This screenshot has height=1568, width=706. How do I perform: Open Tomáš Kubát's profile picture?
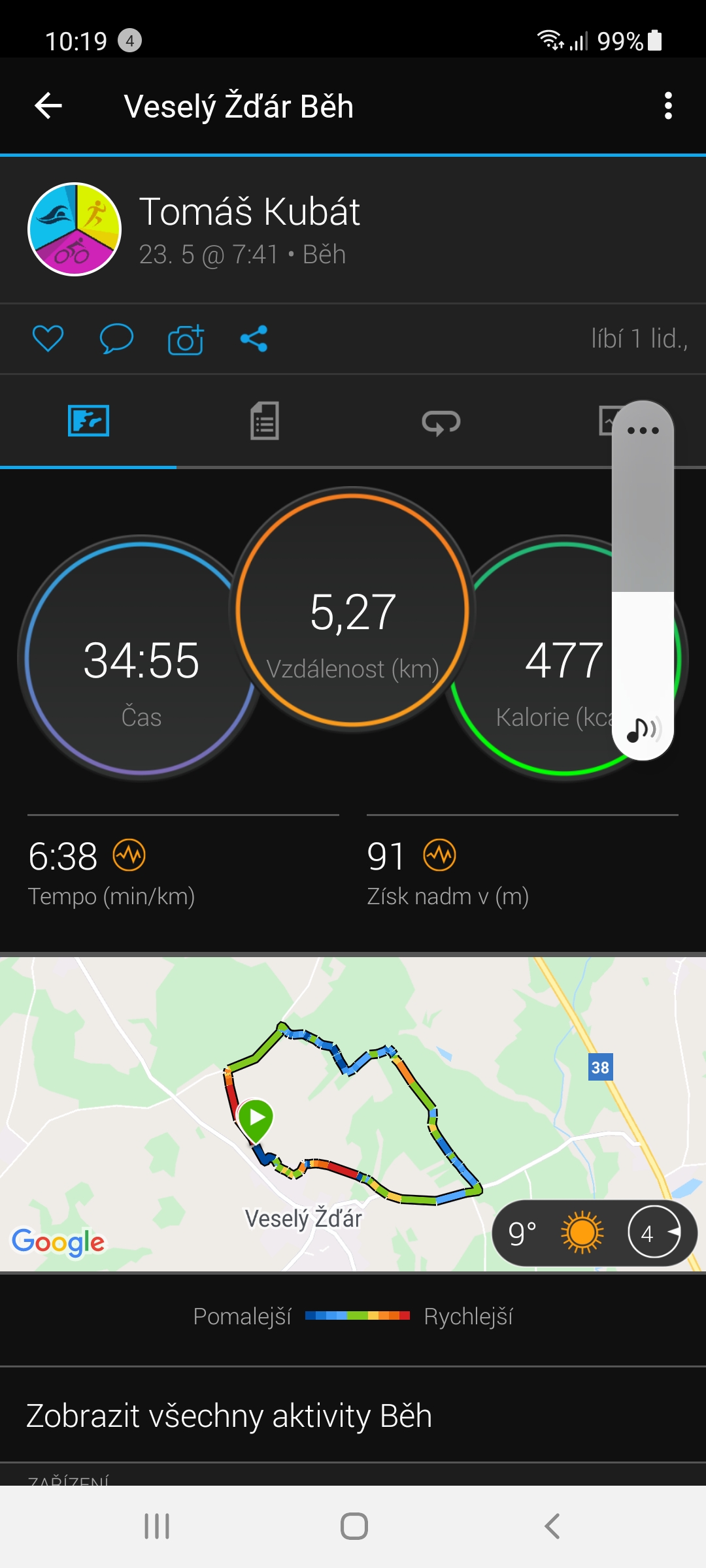point(75,229)
